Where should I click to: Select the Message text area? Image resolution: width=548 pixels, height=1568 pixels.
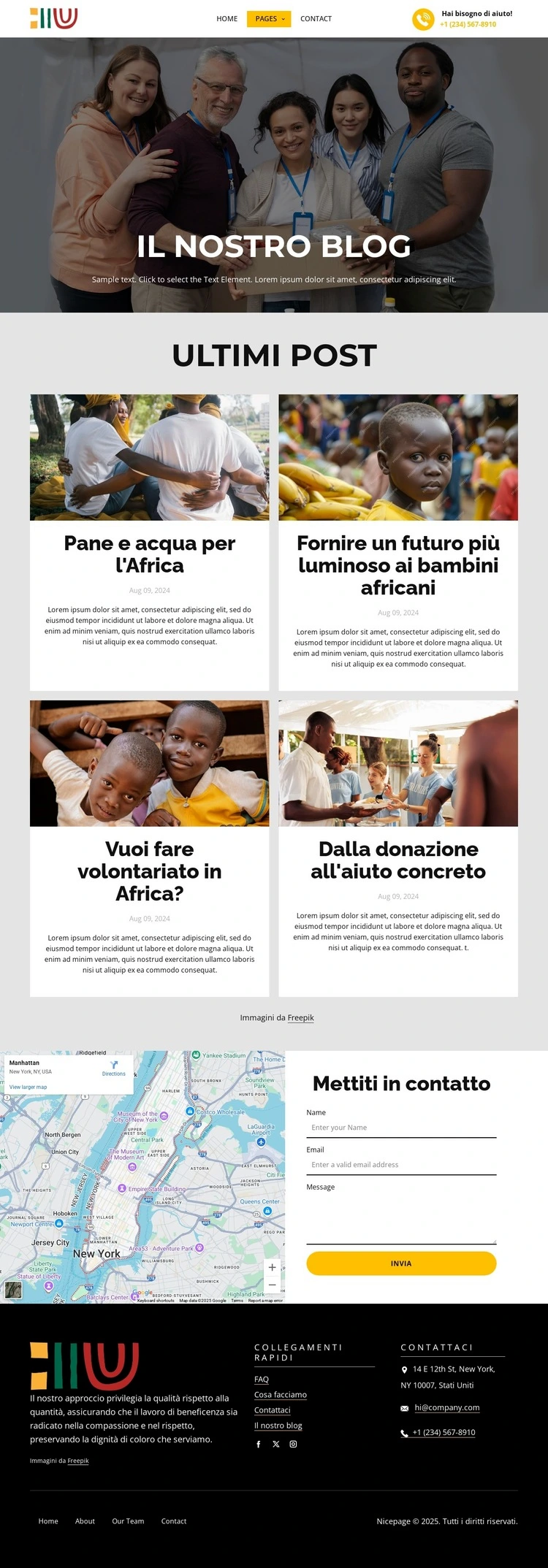pyautogui.click(x=400, y=1217)
